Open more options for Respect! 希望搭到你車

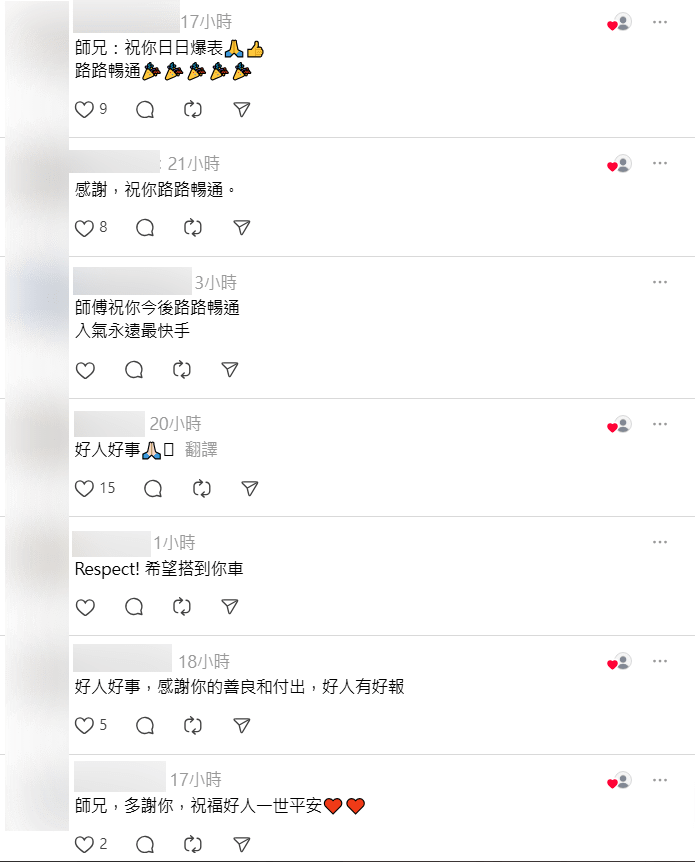660,542
